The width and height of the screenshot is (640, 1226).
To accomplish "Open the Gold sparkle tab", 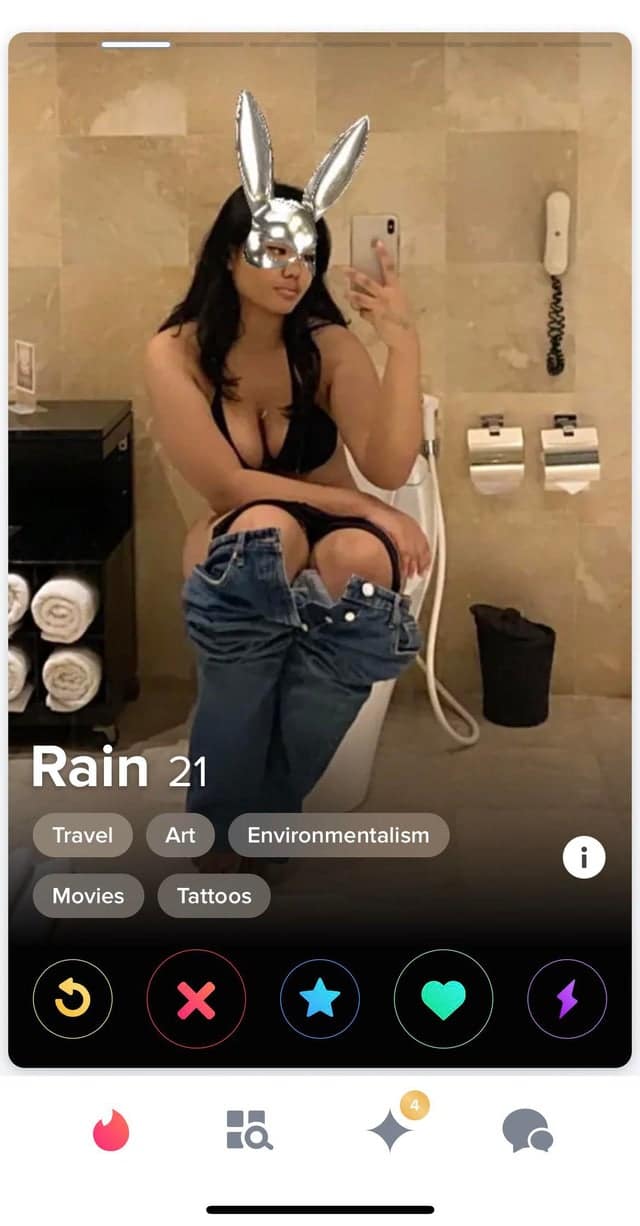I will pyautogui.click(x=391, y=1130).
